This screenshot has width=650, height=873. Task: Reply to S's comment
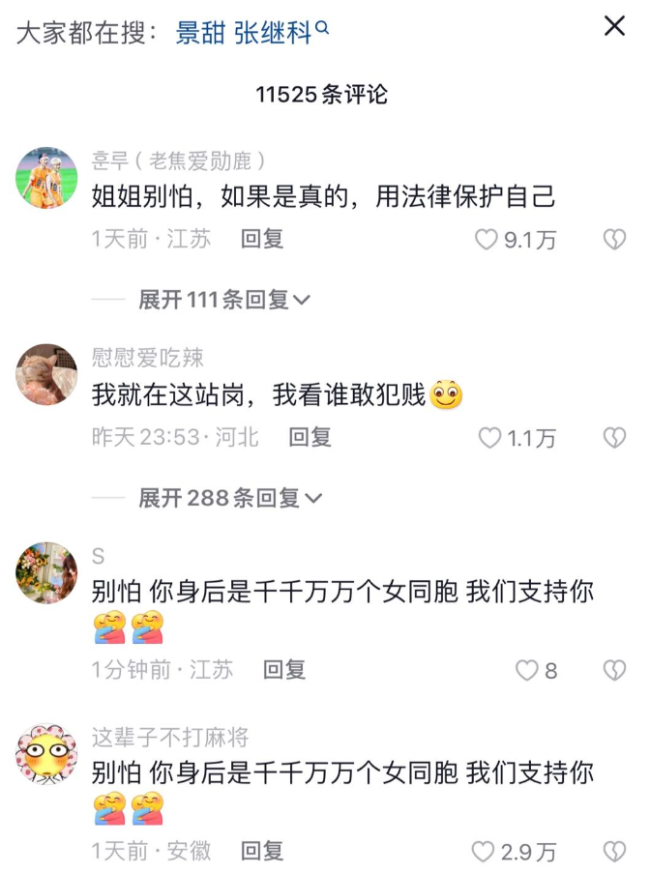pyautogui.click(x=284, y=670)
